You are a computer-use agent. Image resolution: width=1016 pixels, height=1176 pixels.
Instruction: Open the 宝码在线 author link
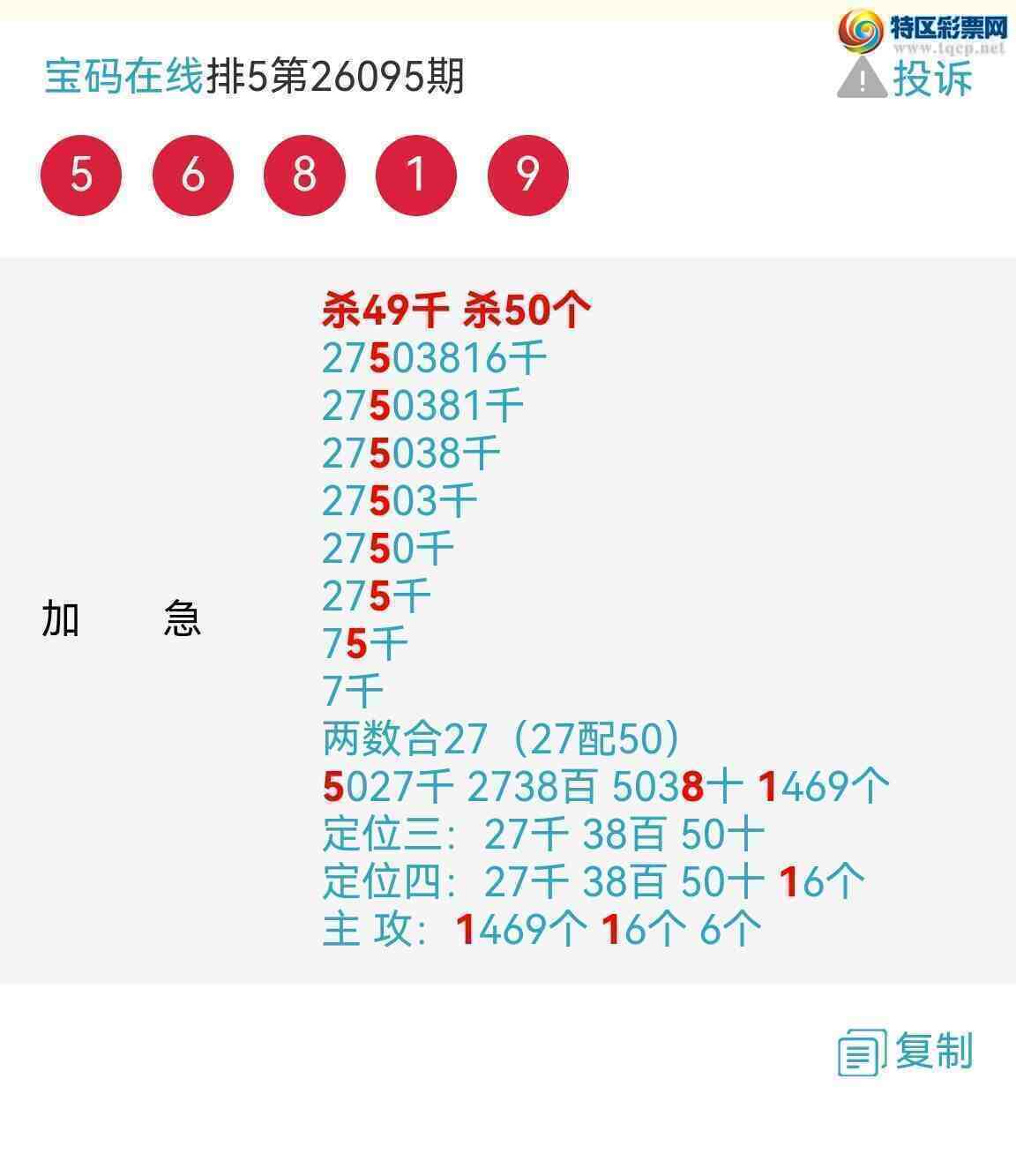pos(124,77)
